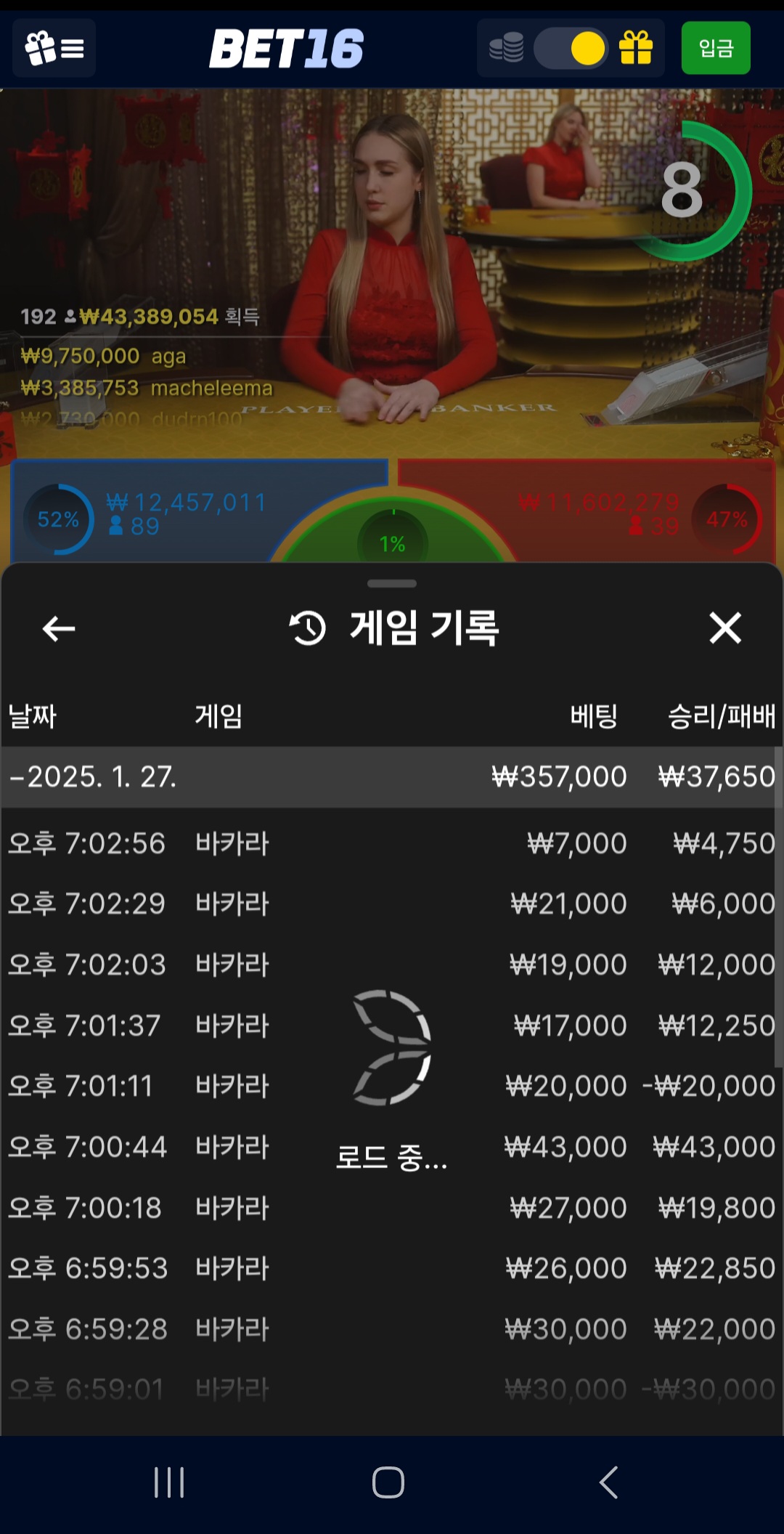
Task: Collapse the 2025. 1. 27. date group
Action: click(x=93, y=777)
